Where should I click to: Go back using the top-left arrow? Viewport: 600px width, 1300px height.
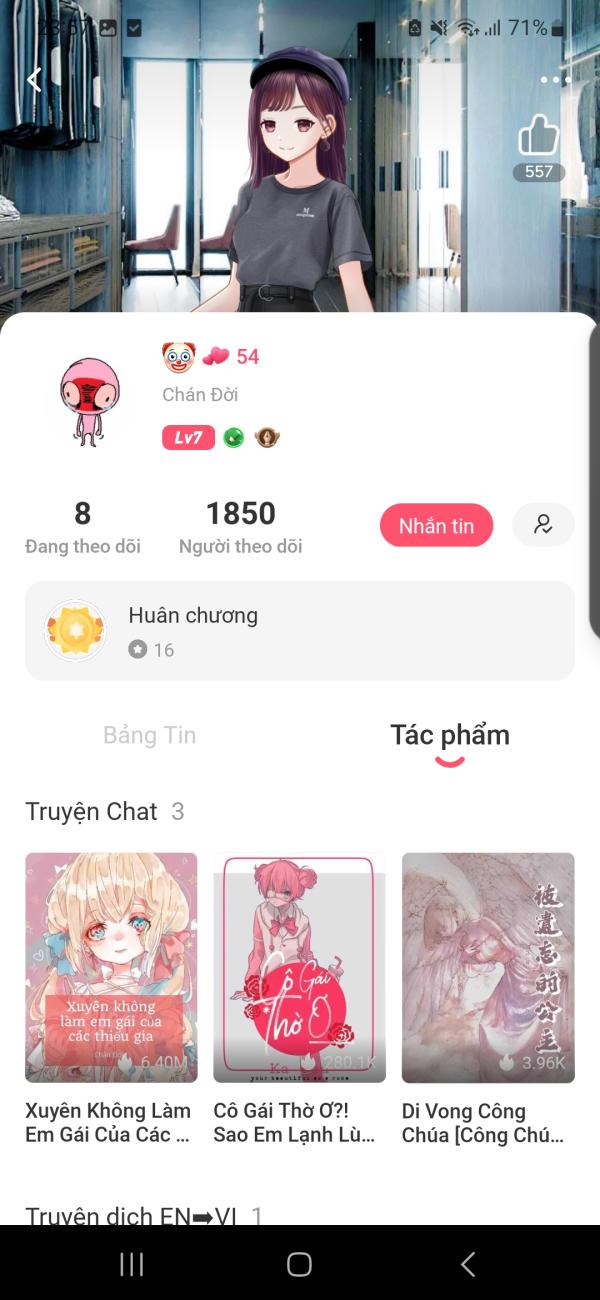tap(35, 79)
